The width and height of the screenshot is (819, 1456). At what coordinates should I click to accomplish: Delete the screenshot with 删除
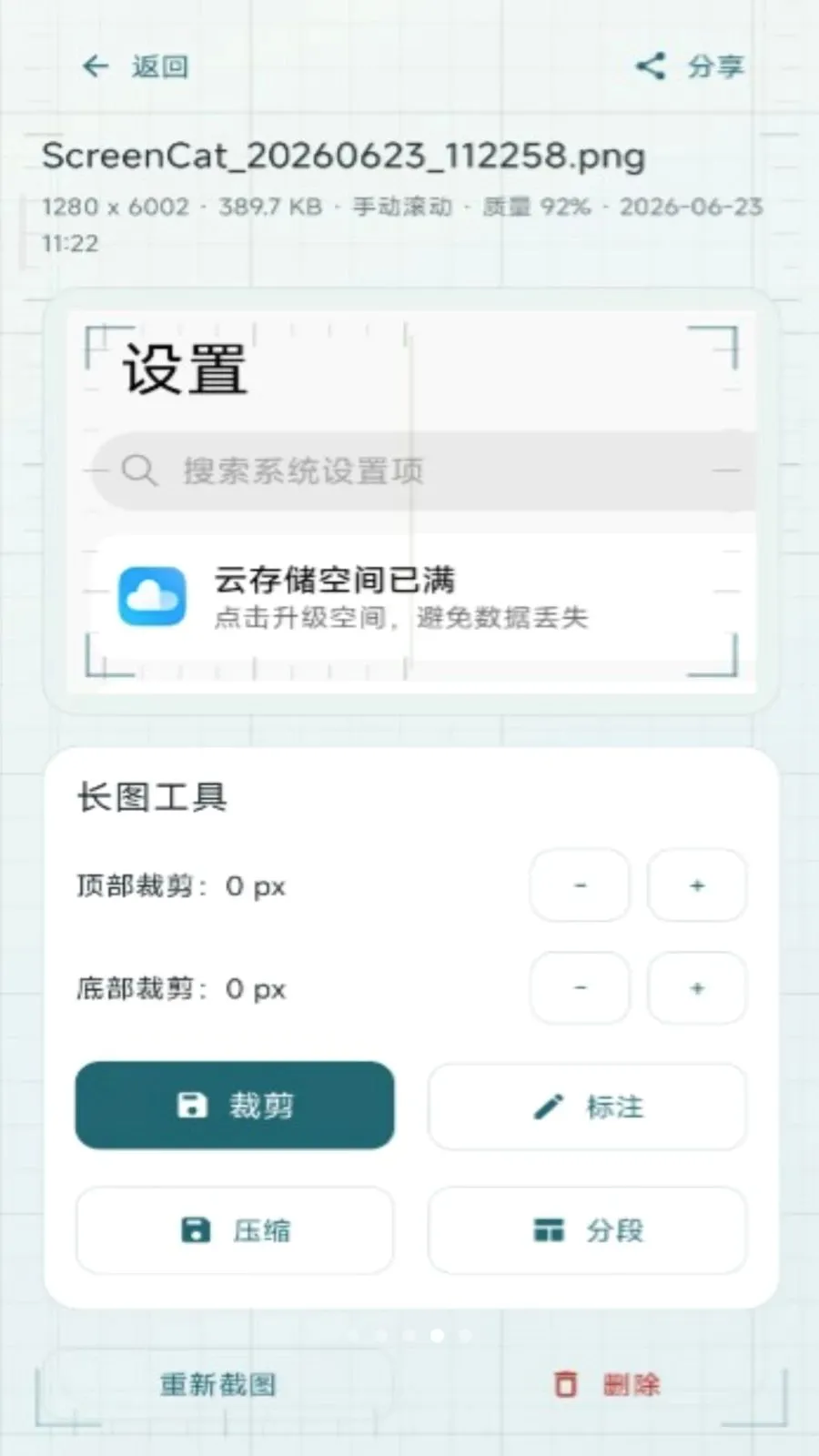pos(606,1385)
